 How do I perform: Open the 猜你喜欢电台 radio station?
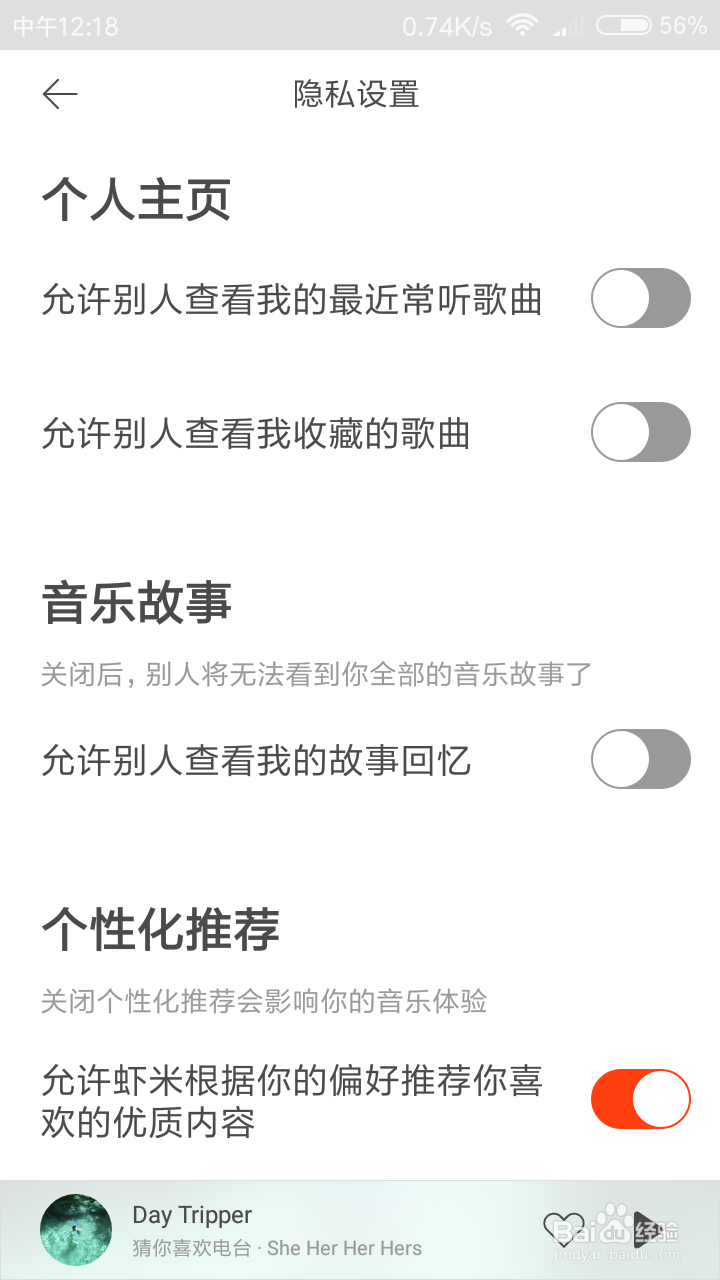(x=176, y=1248)
